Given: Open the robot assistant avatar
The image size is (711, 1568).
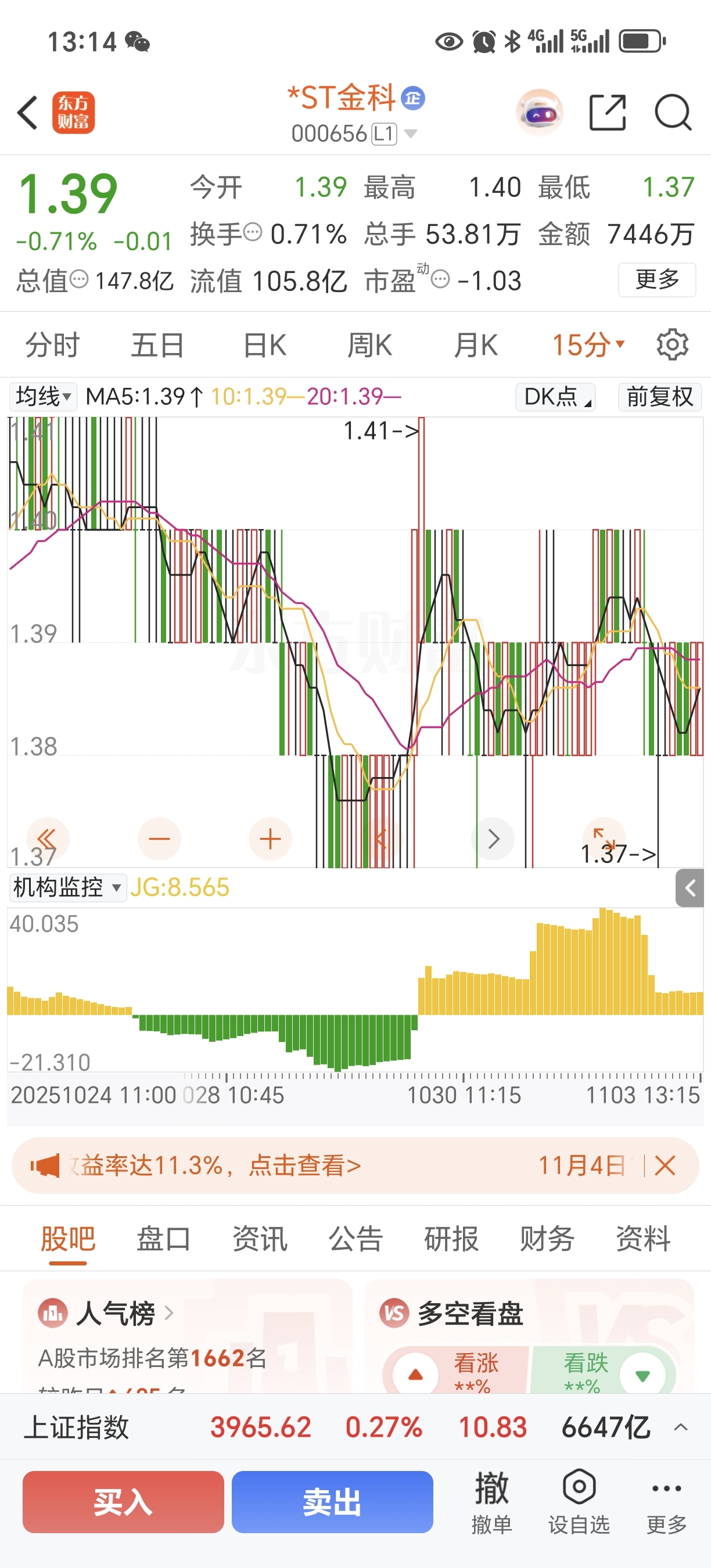Looking at the screenshot, I should pos(539,113).
